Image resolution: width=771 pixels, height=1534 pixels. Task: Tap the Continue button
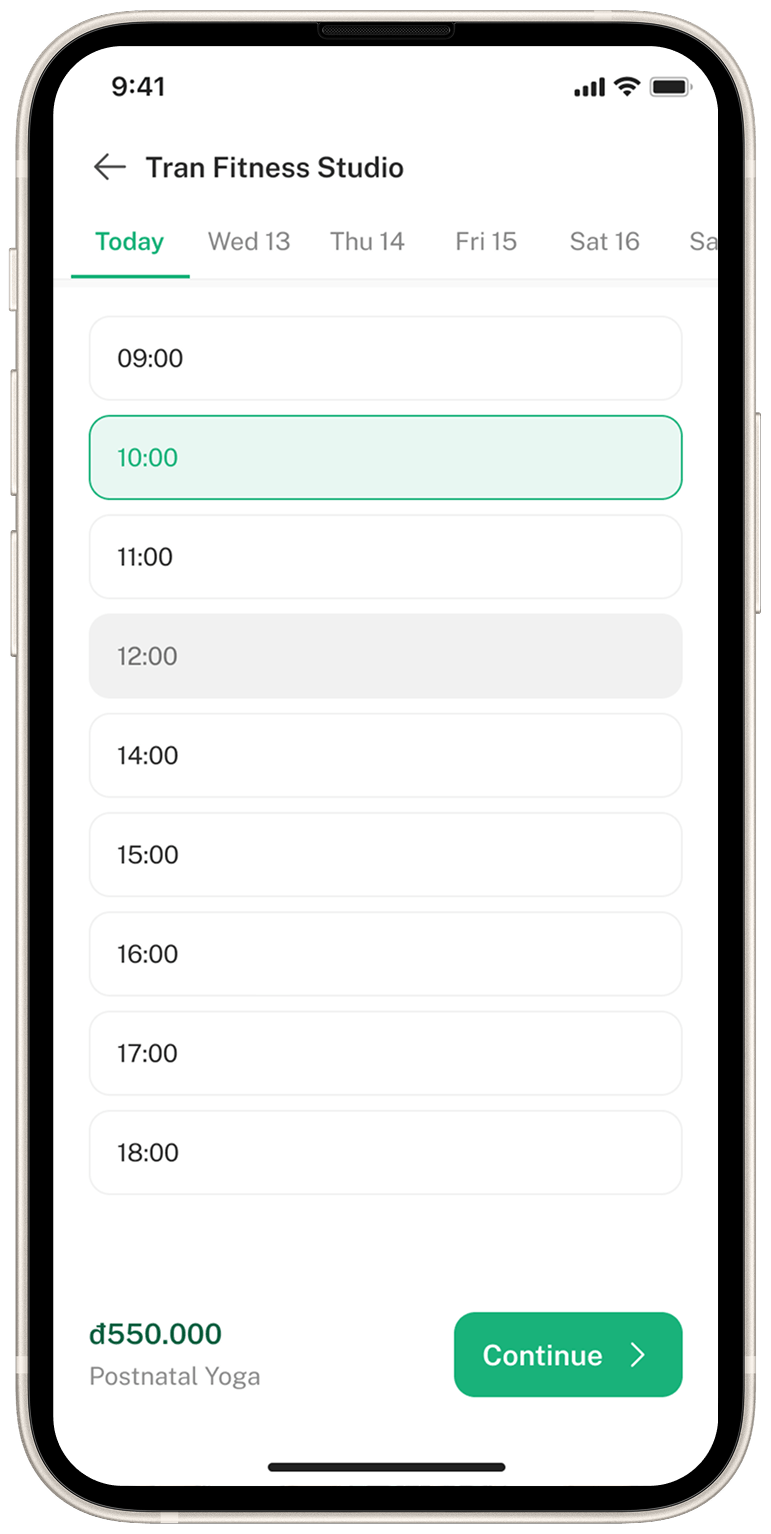(567, 1355)
